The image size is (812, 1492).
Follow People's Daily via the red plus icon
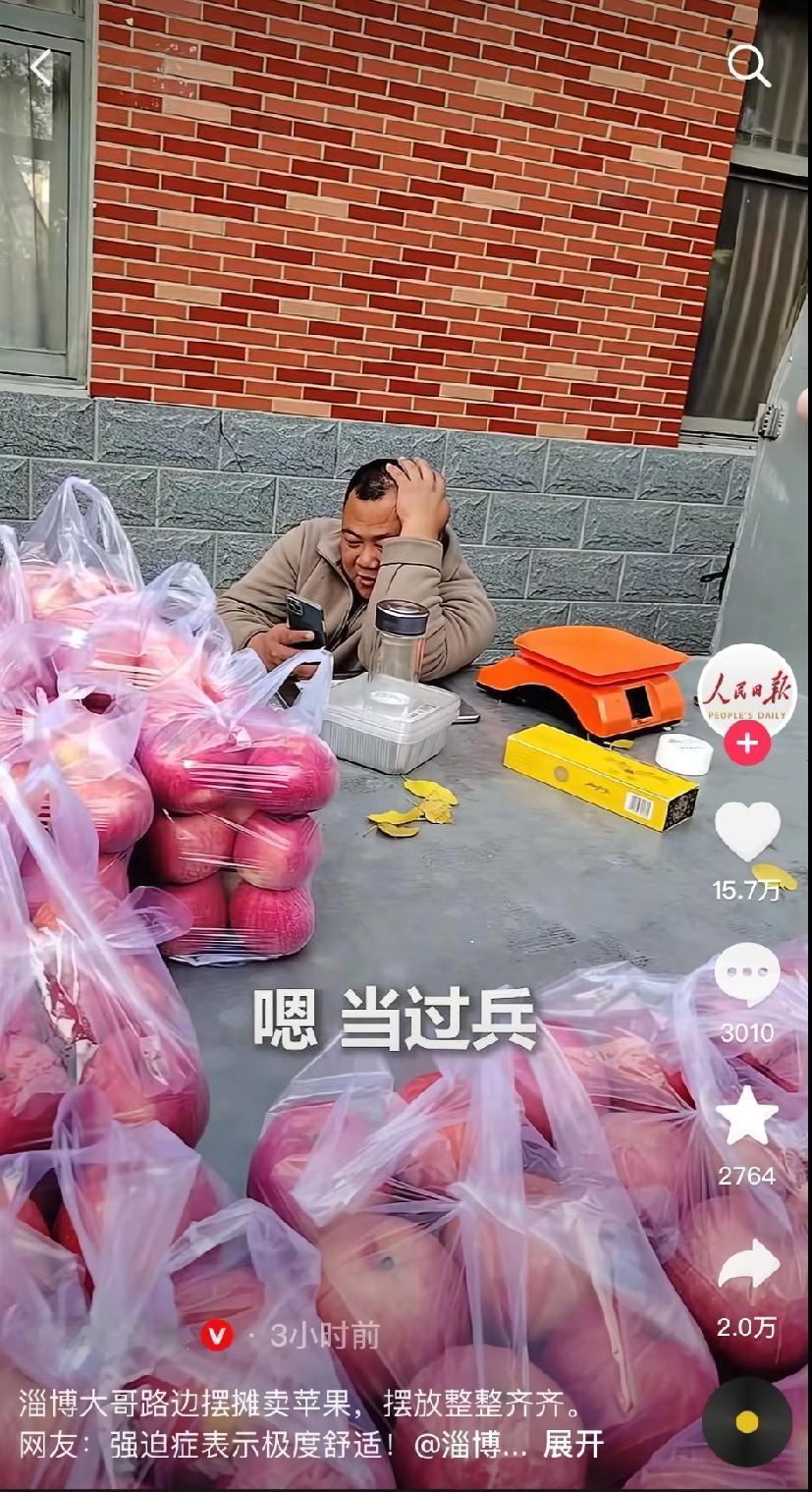(749, 745)
